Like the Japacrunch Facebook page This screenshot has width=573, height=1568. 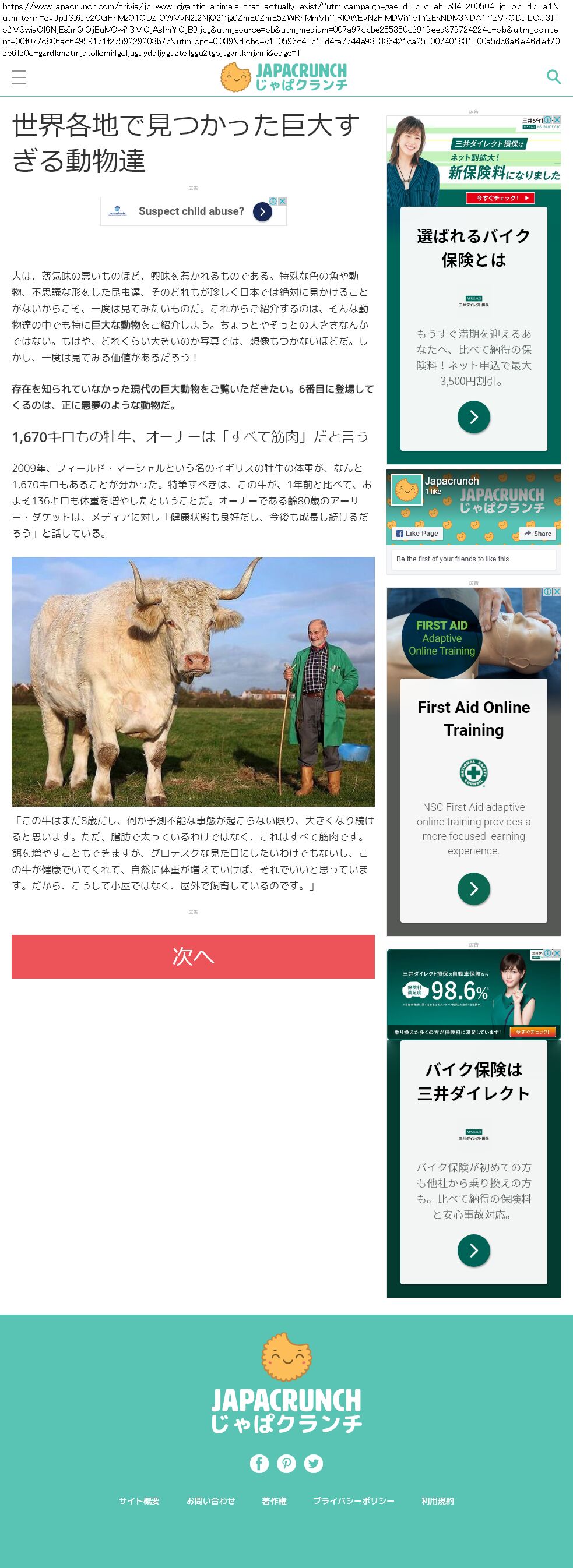click(417, 533)
